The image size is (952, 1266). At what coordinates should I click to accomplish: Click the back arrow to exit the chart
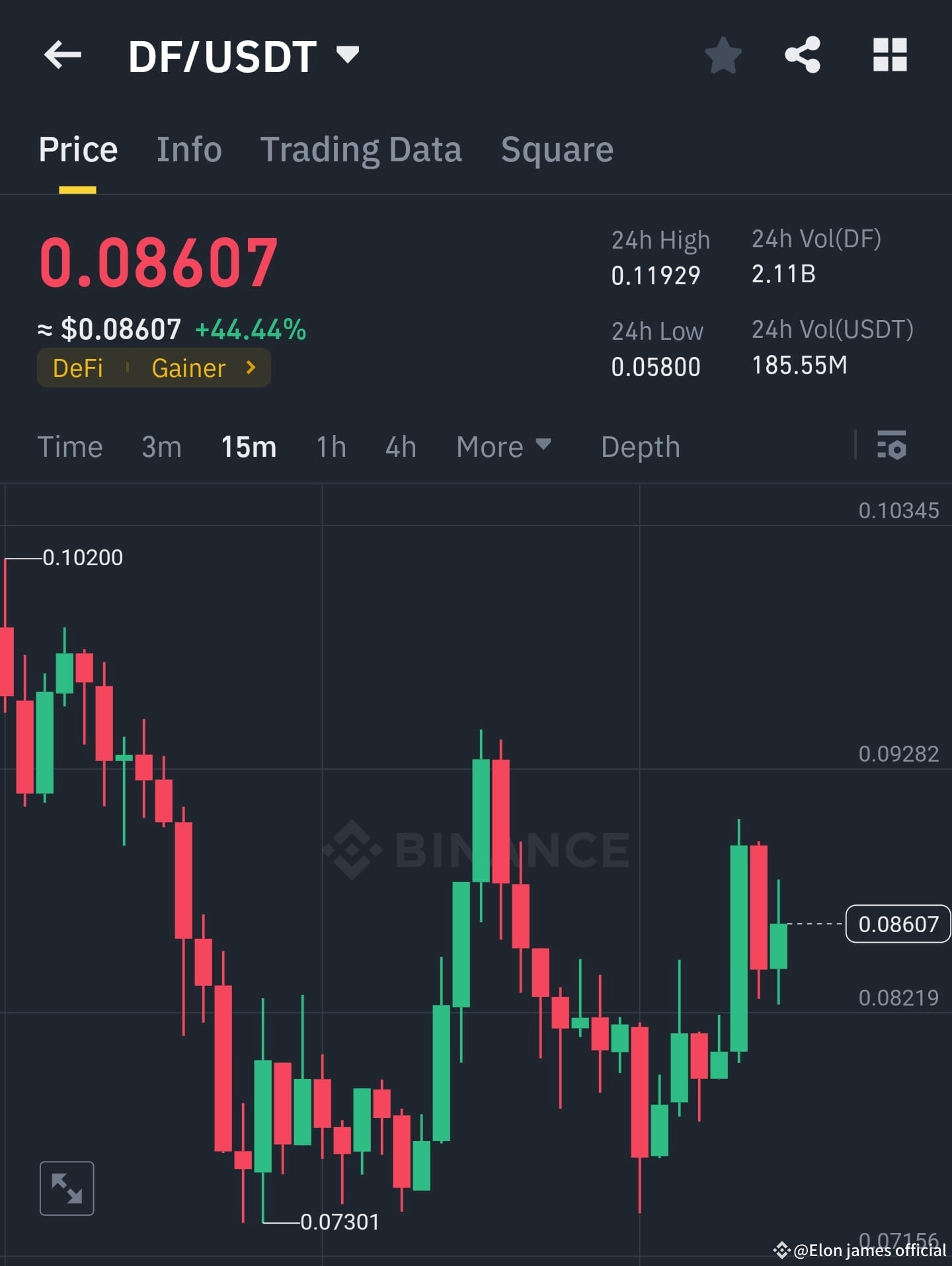(63, 56)
